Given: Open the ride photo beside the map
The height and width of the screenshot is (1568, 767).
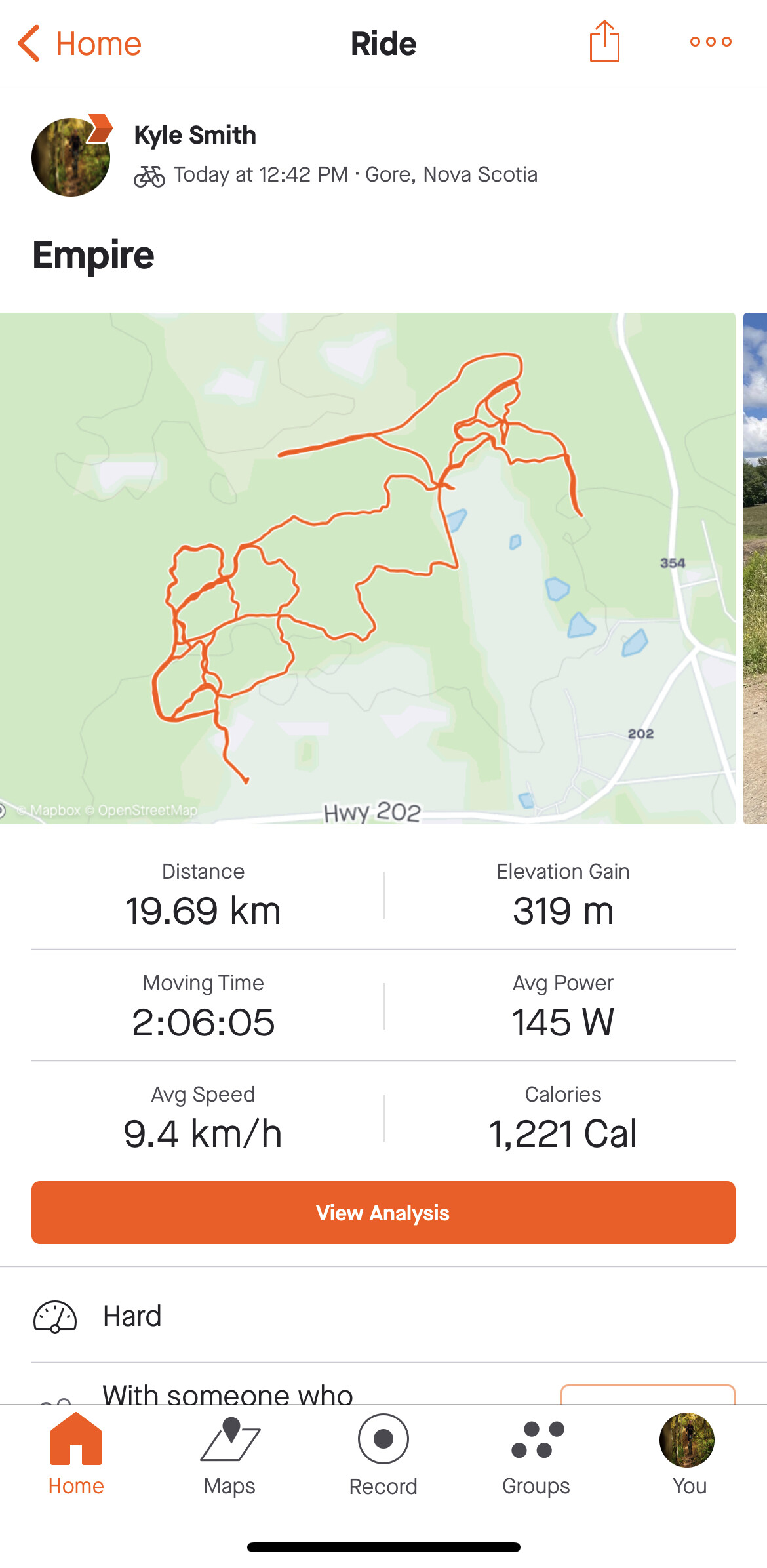Looking at the screenshot, I should point(755,568).
